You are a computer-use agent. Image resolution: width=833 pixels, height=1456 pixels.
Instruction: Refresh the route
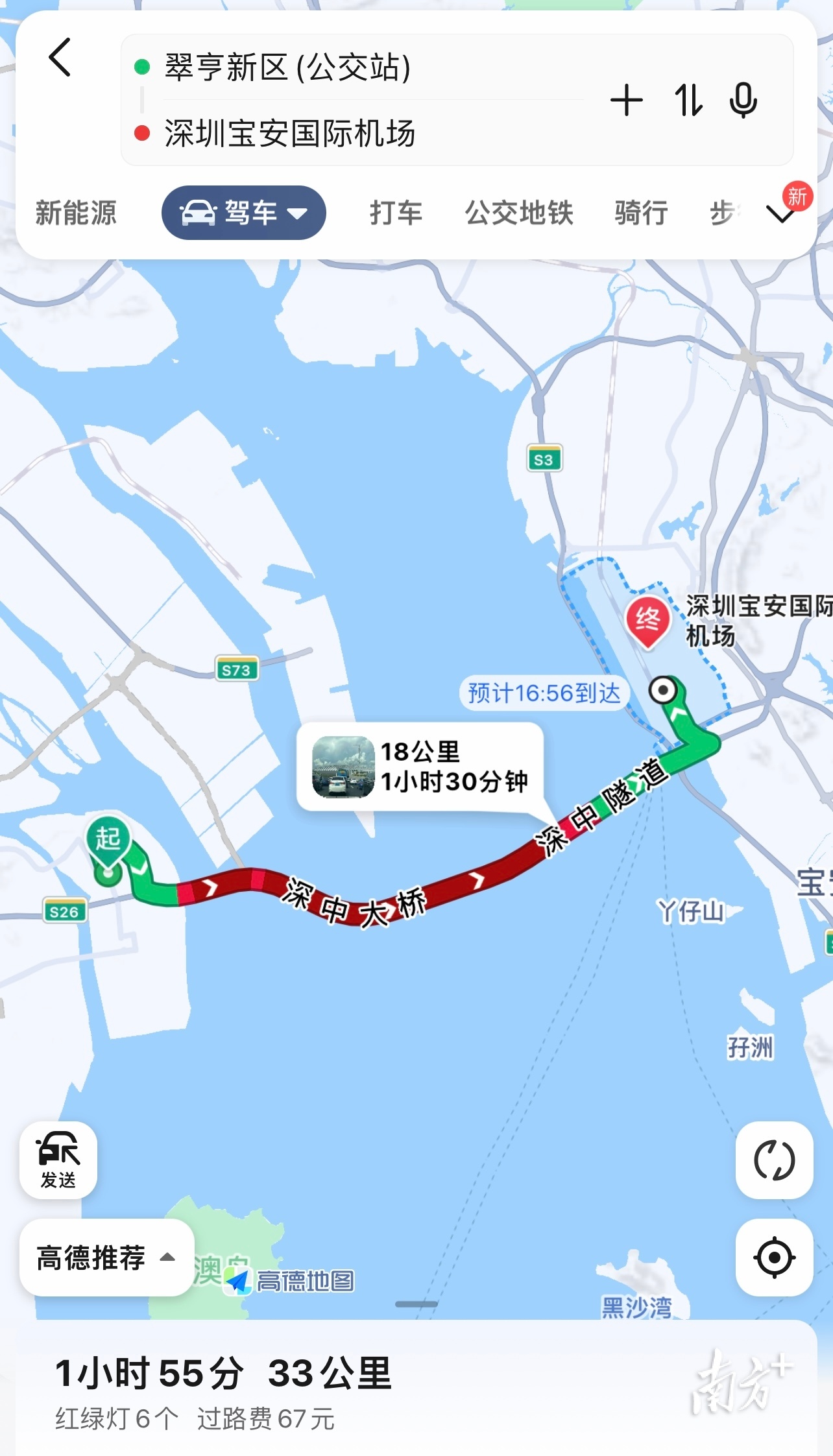[x=774, y=1160]
